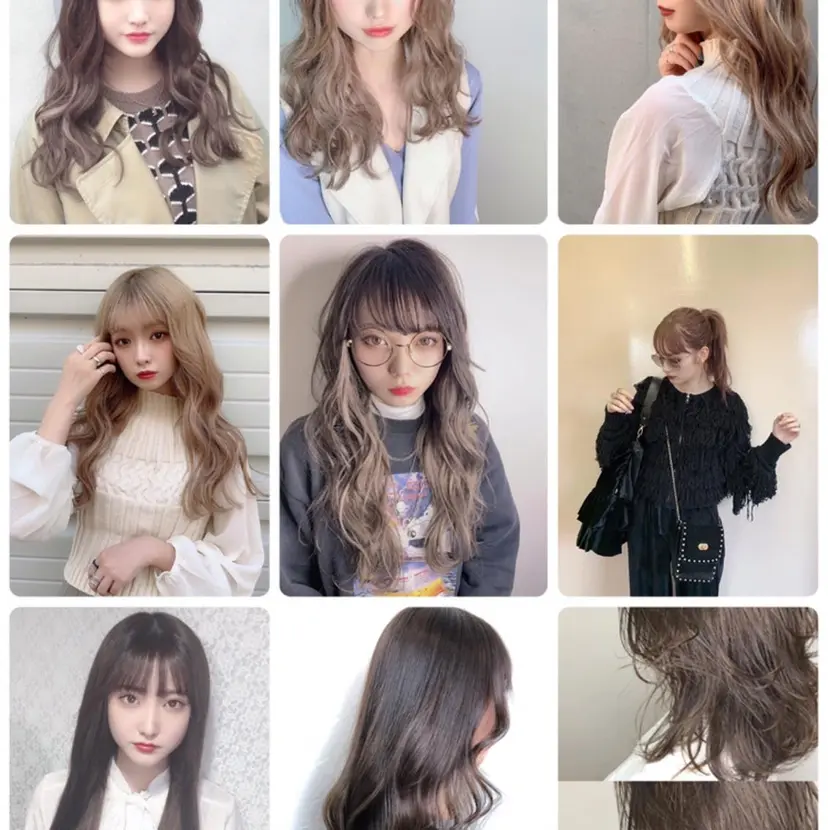Open the back-view photo with white knit top

coord(688,110)
